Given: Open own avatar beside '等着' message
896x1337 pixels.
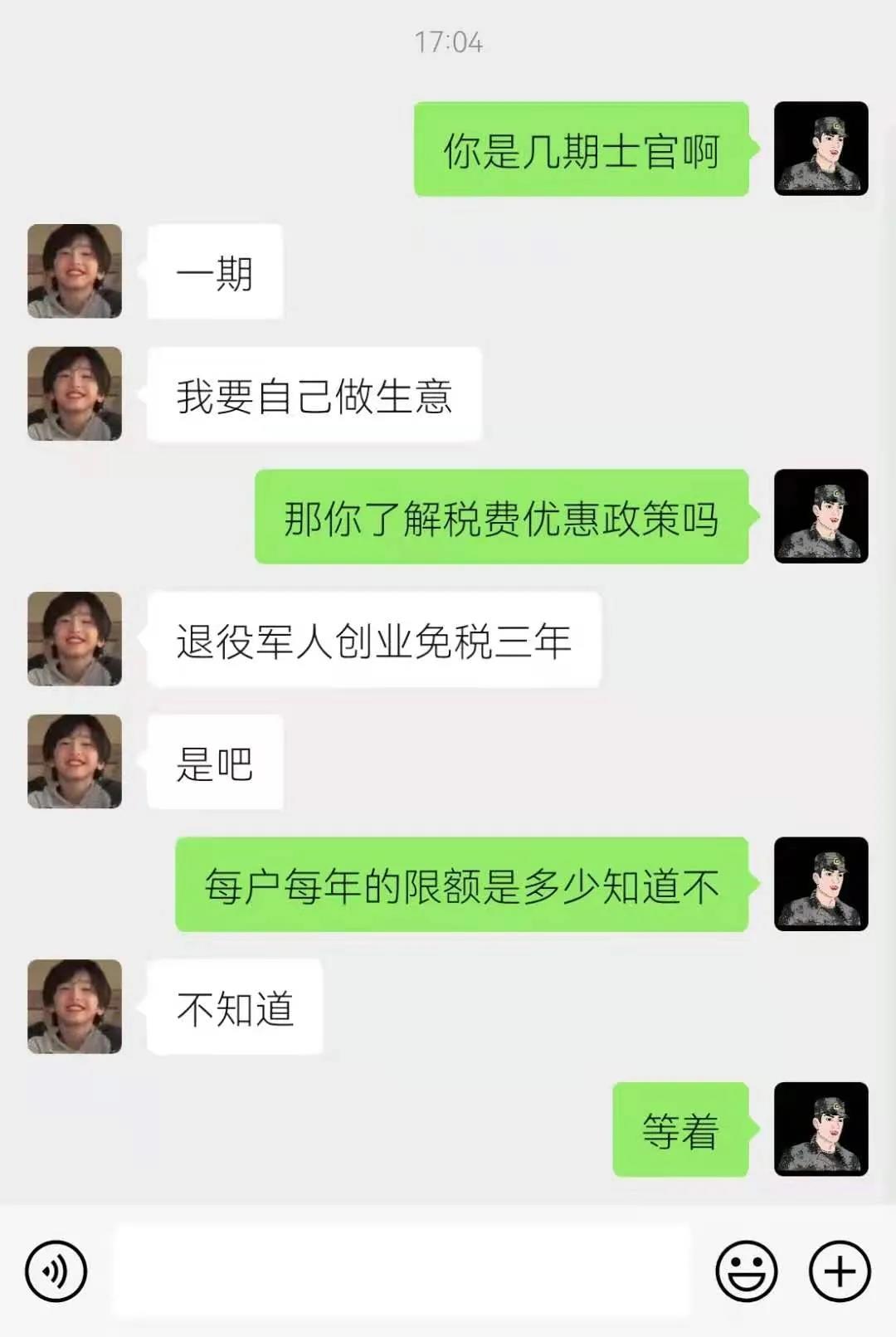Looking at the screenshot, I should click(821, 1129).
